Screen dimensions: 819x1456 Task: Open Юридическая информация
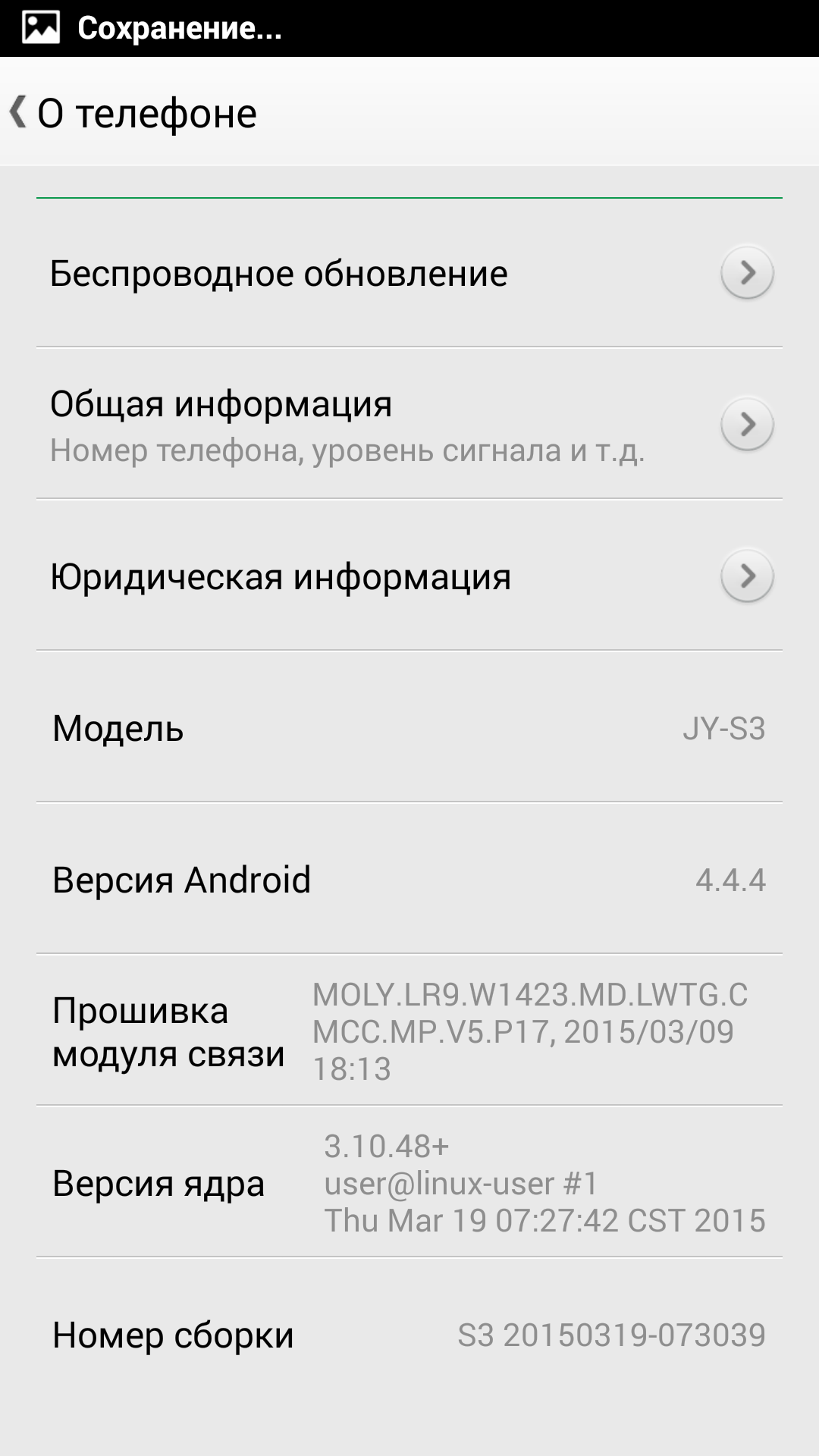pyautogui.click(x=409, y=576)
